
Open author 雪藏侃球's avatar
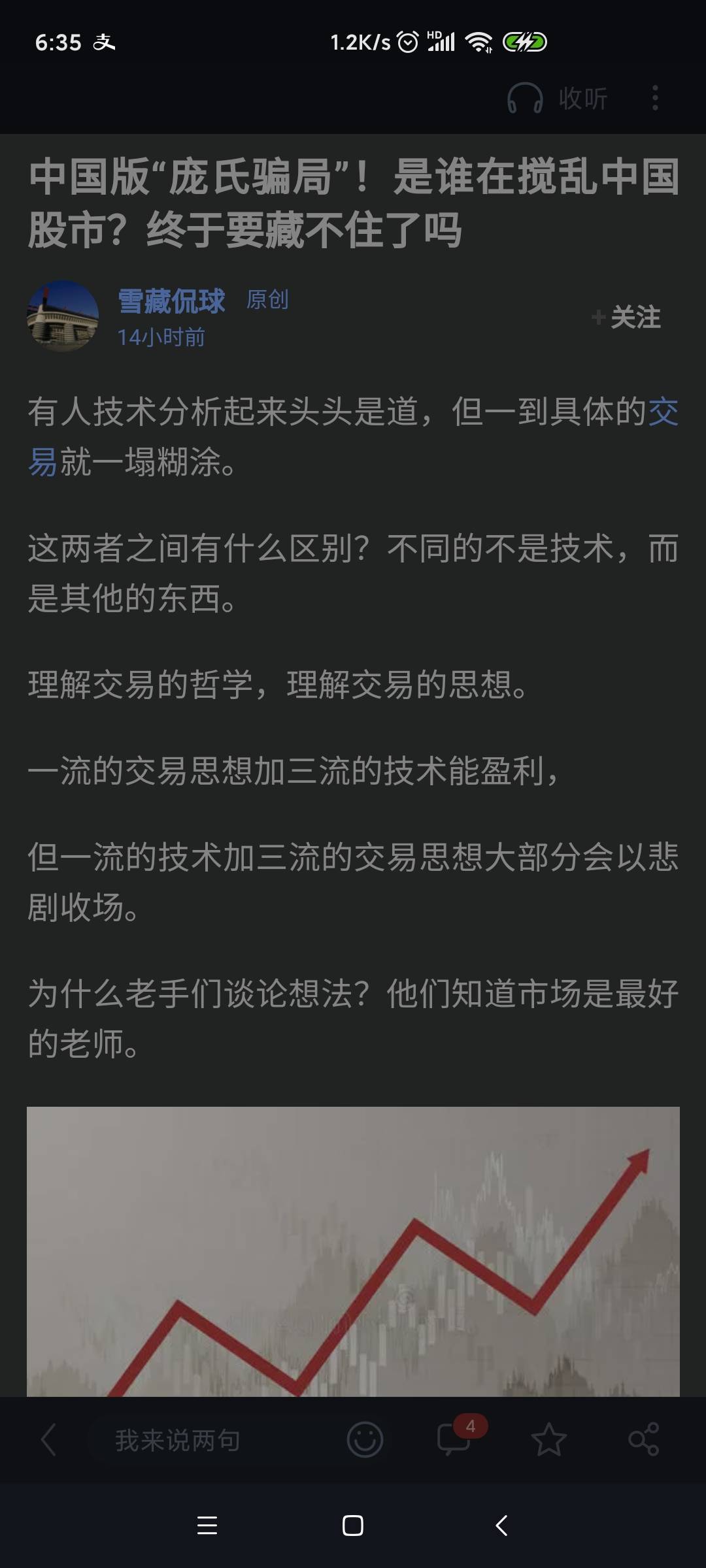tap(63, 316)
